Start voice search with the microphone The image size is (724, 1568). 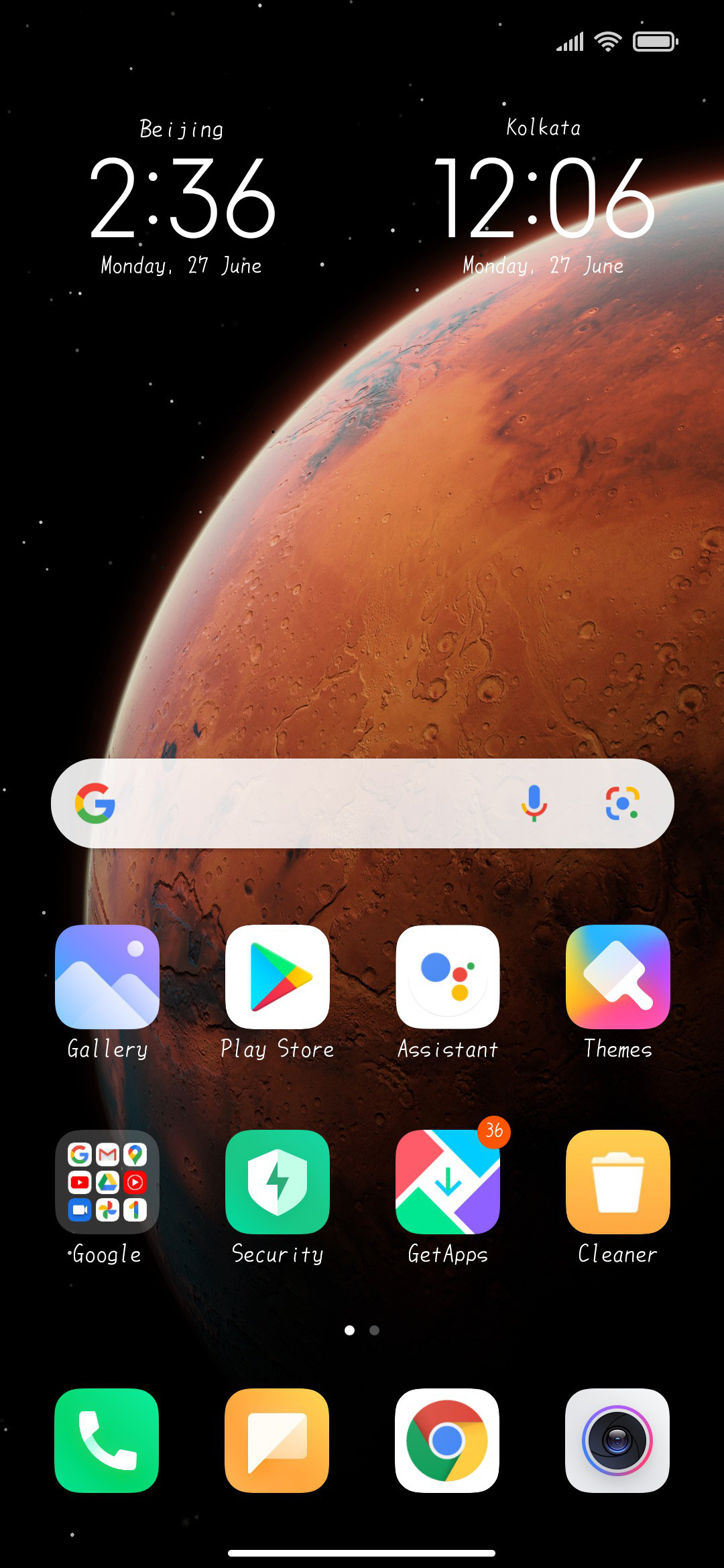tap(534, 803)
